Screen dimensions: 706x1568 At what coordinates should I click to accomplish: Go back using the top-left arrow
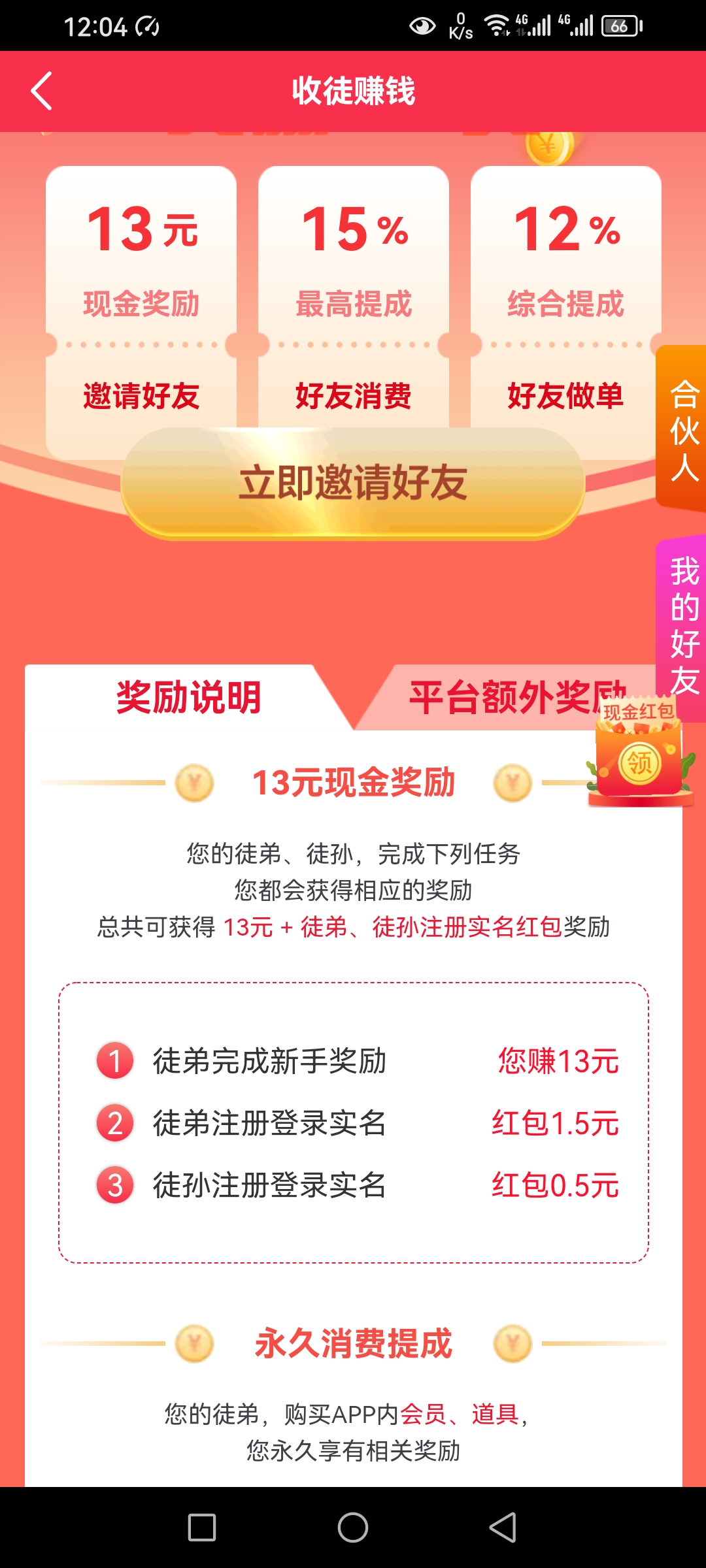[x=42, y=91]
